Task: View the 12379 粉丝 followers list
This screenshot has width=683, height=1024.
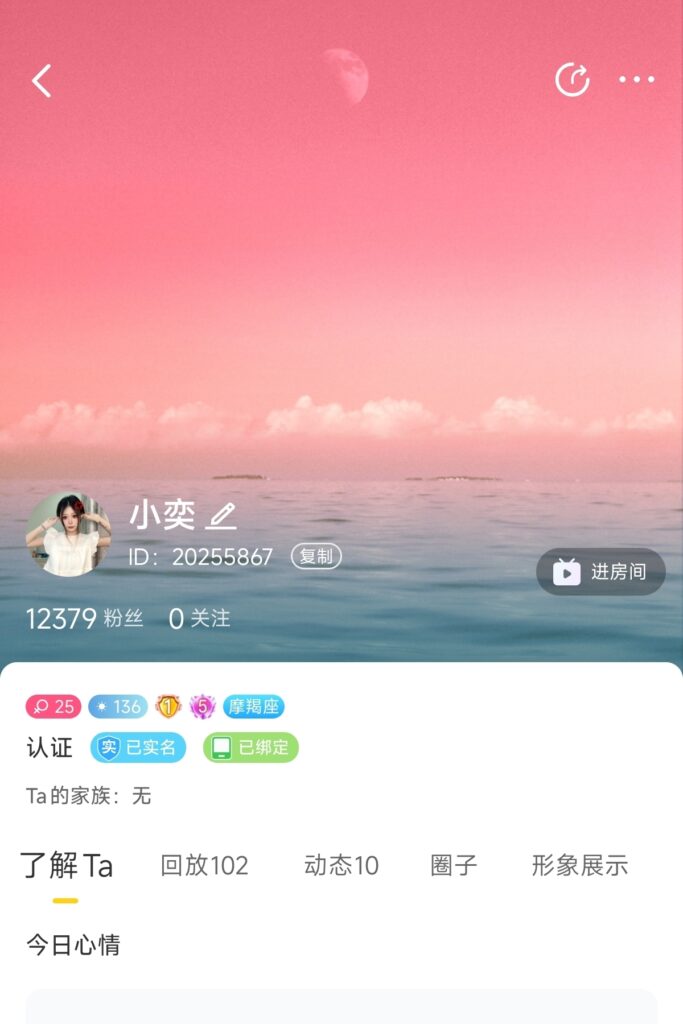Action: coord(85,619)
